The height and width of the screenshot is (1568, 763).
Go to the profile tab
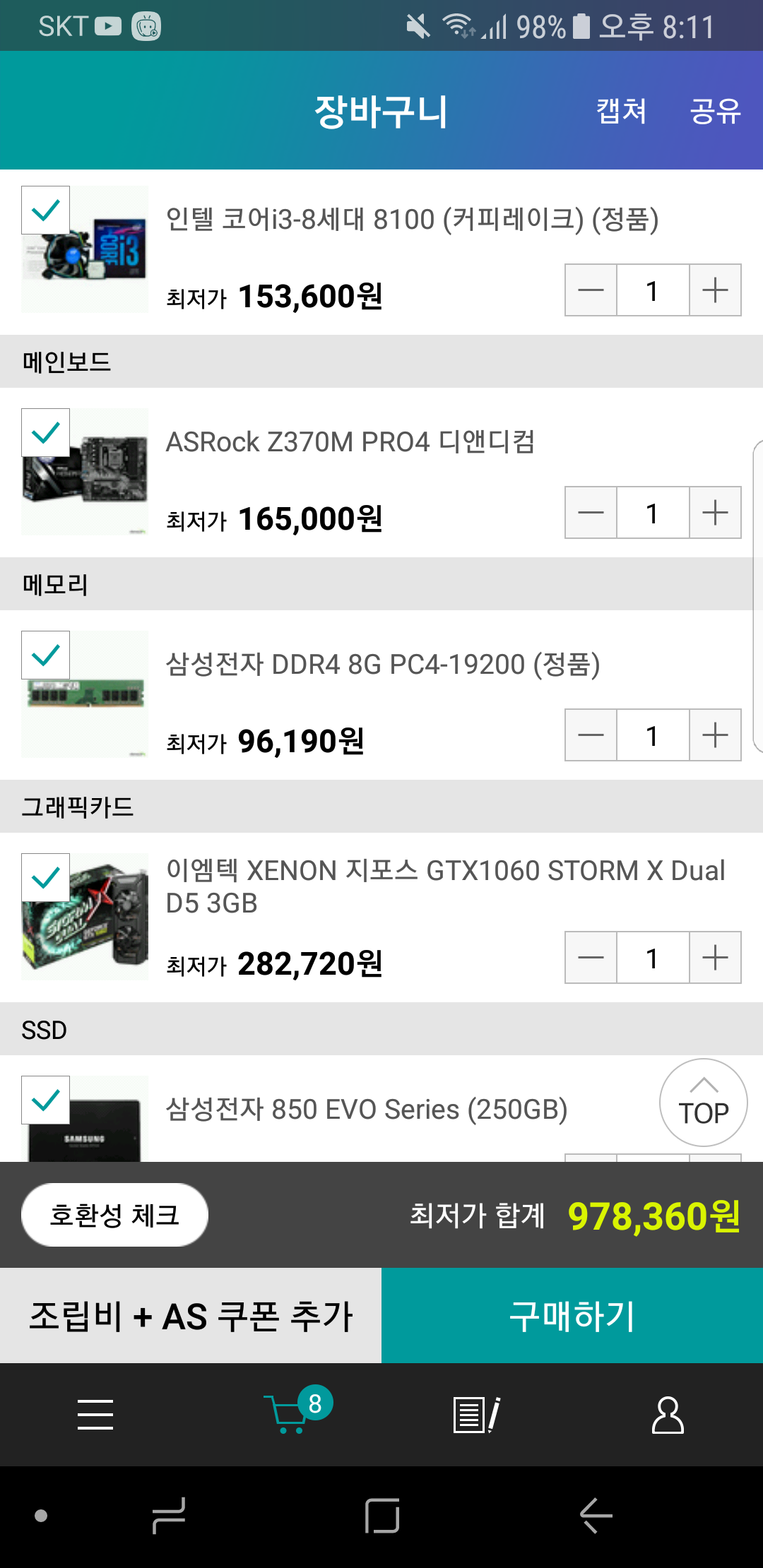(x=668, y=1414)
